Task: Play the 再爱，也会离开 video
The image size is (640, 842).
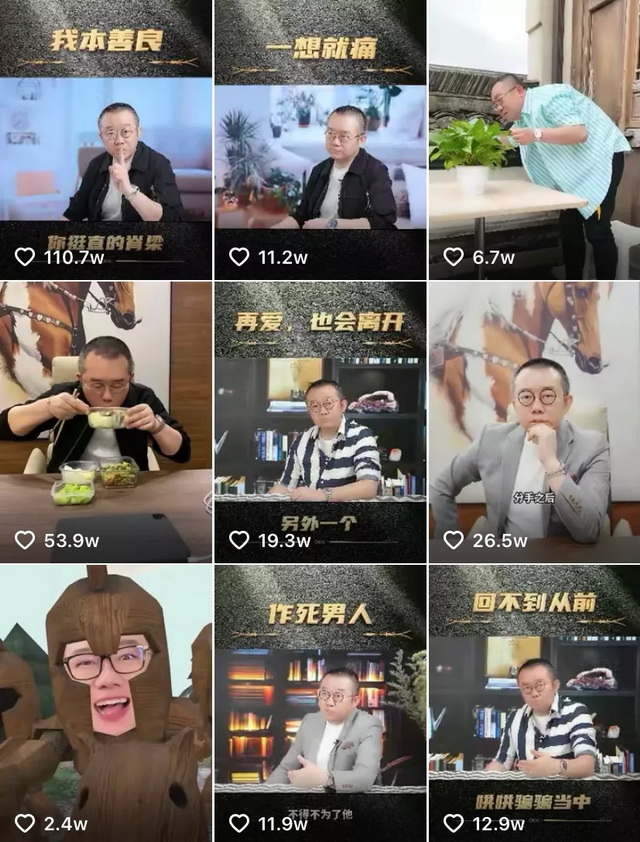Action: coord(320,420)
